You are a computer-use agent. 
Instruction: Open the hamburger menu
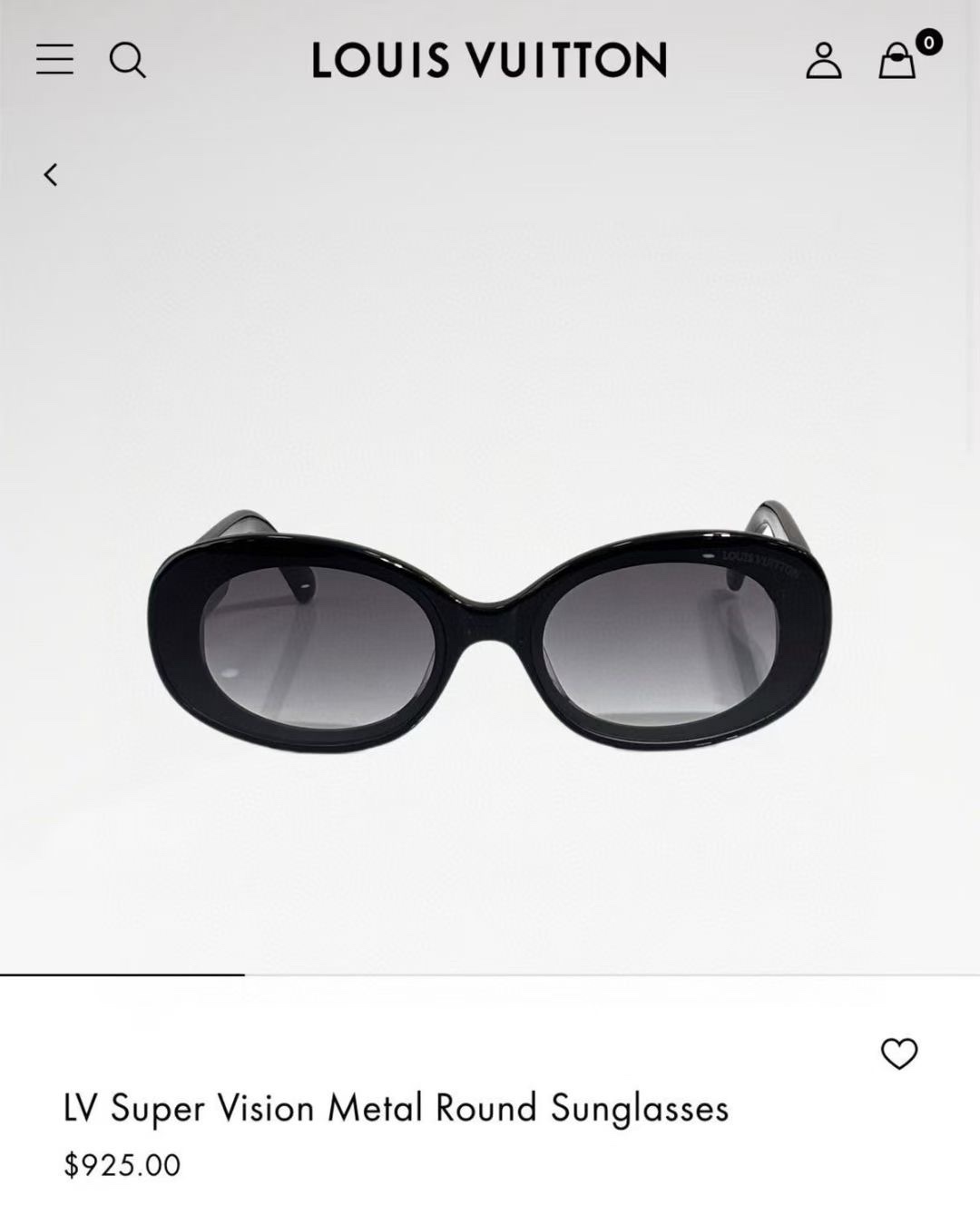pyautogui.click(x=54, y=60)
